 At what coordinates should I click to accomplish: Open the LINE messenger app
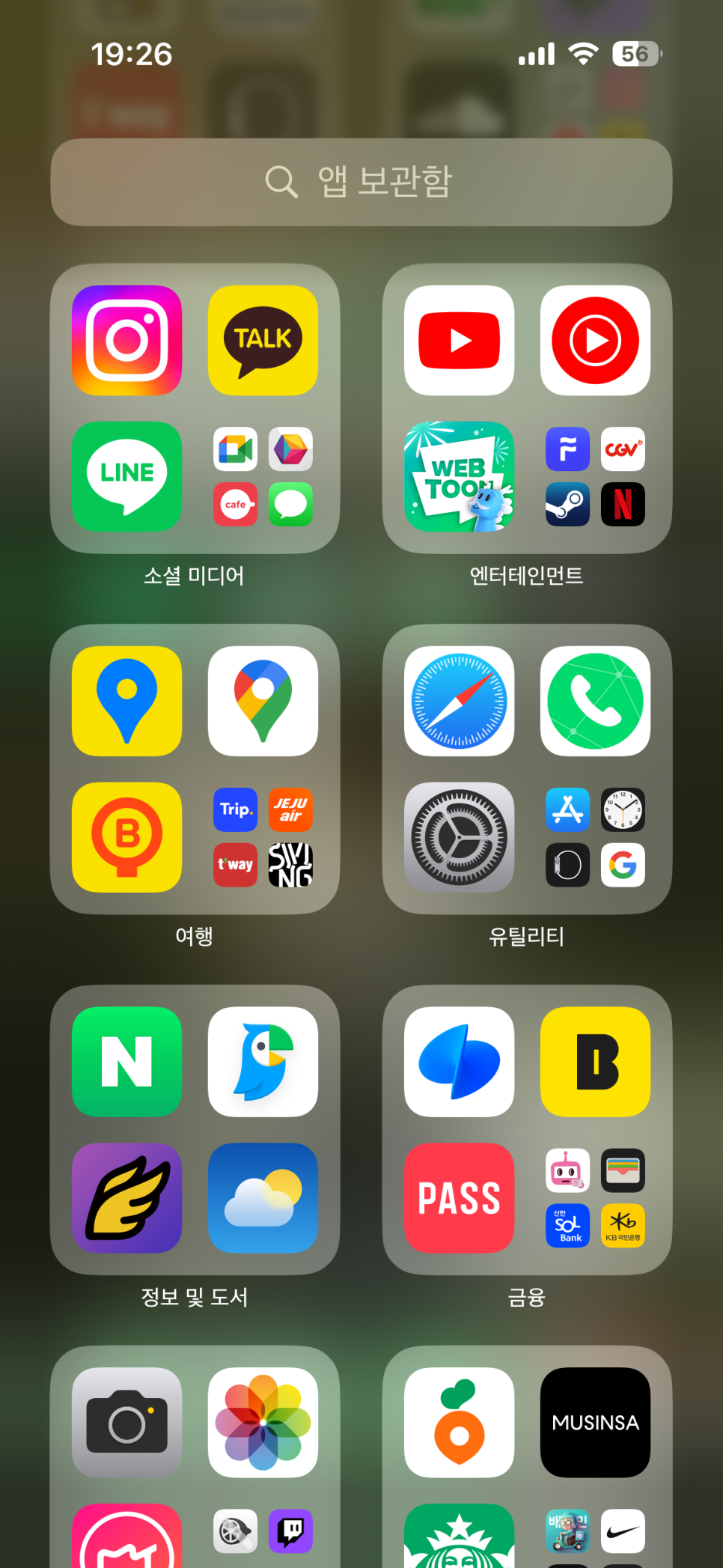click(127, 476)
